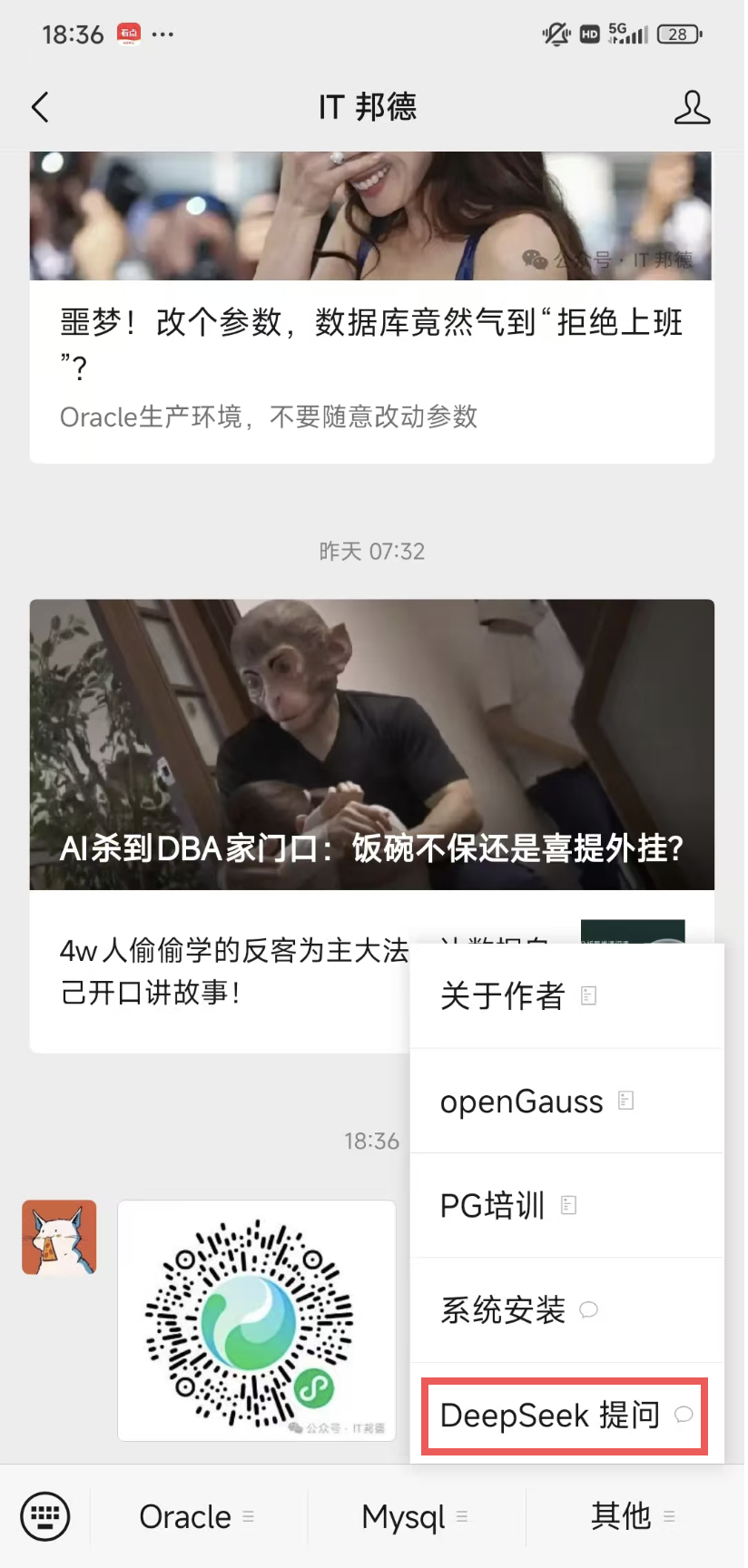Open the account profile icon
Screen dimensions: 748x1568
(x=691, y=107)
